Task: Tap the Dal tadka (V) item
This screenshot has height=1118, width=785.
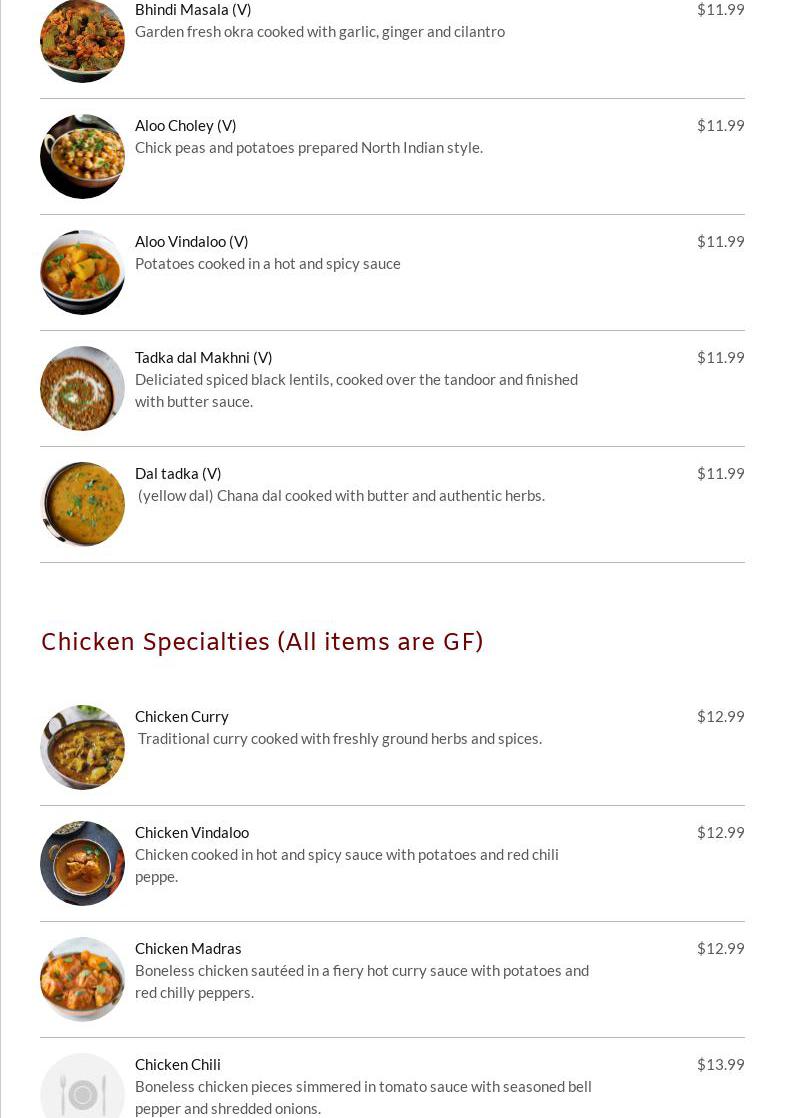Action: [178, 474]
